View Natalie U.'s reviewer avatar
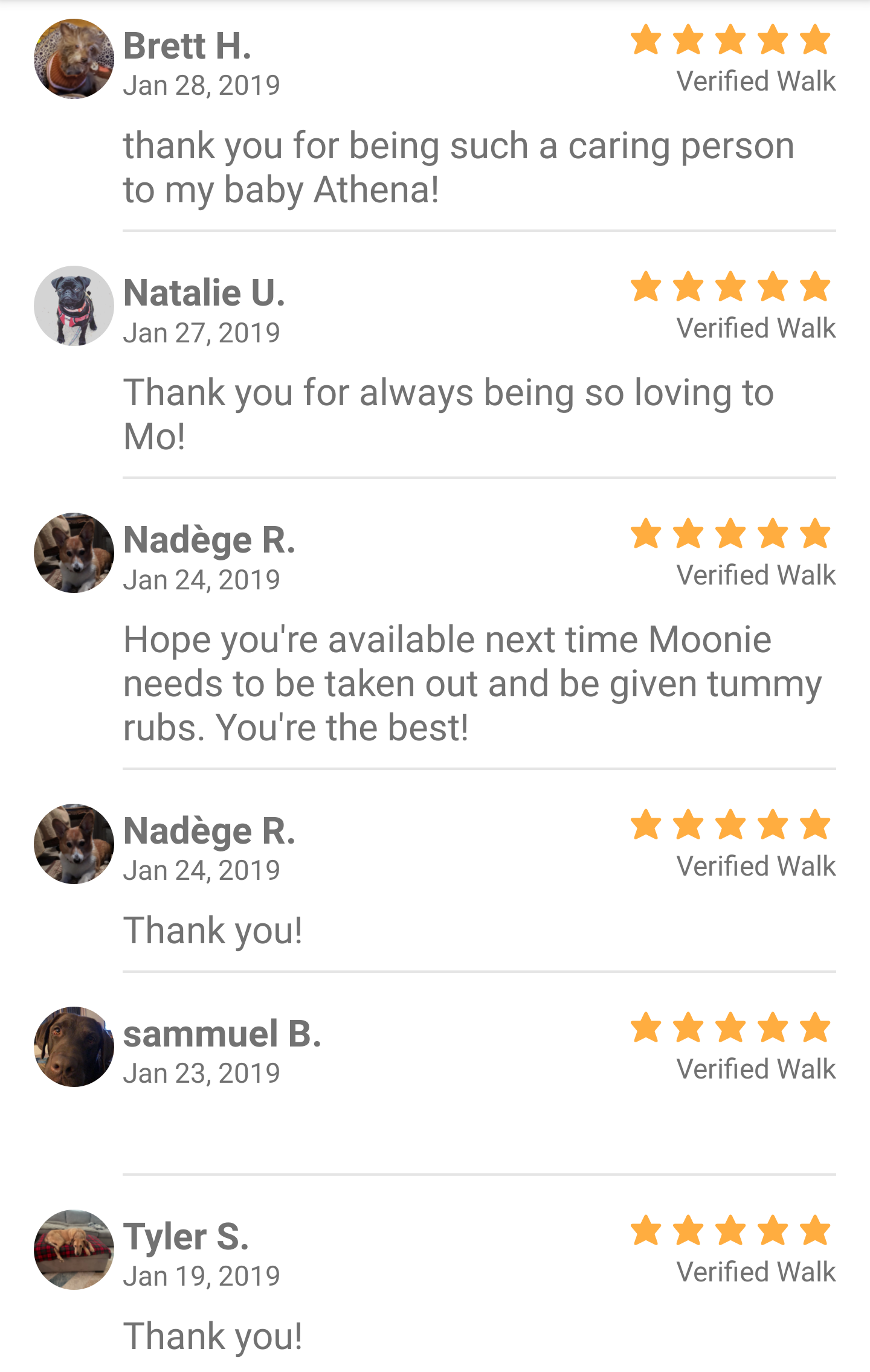Screen dimensions: 870x1372 [x=74, y=306]
